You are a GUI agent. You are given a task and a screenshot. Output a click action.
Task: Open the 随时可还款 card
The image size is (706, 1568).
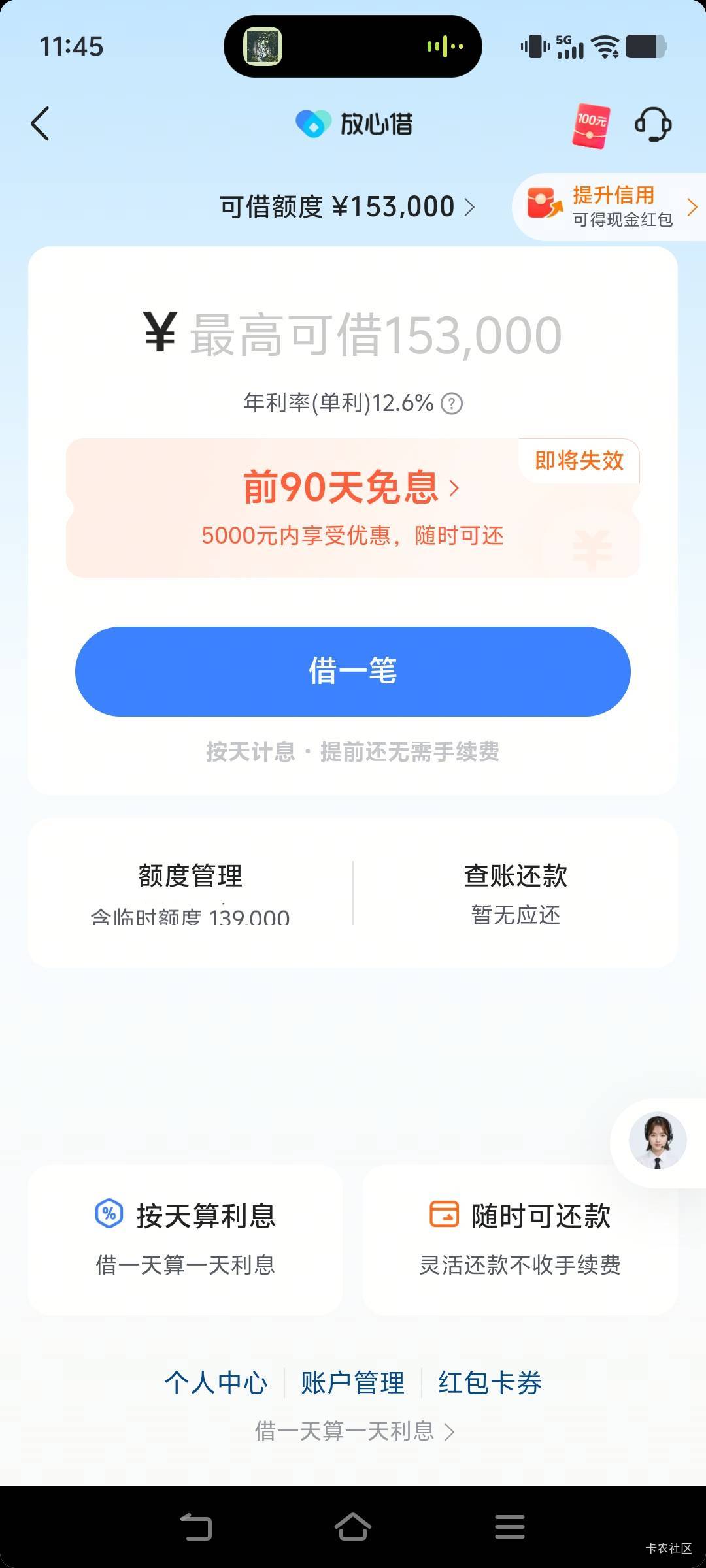[520, 1239]
